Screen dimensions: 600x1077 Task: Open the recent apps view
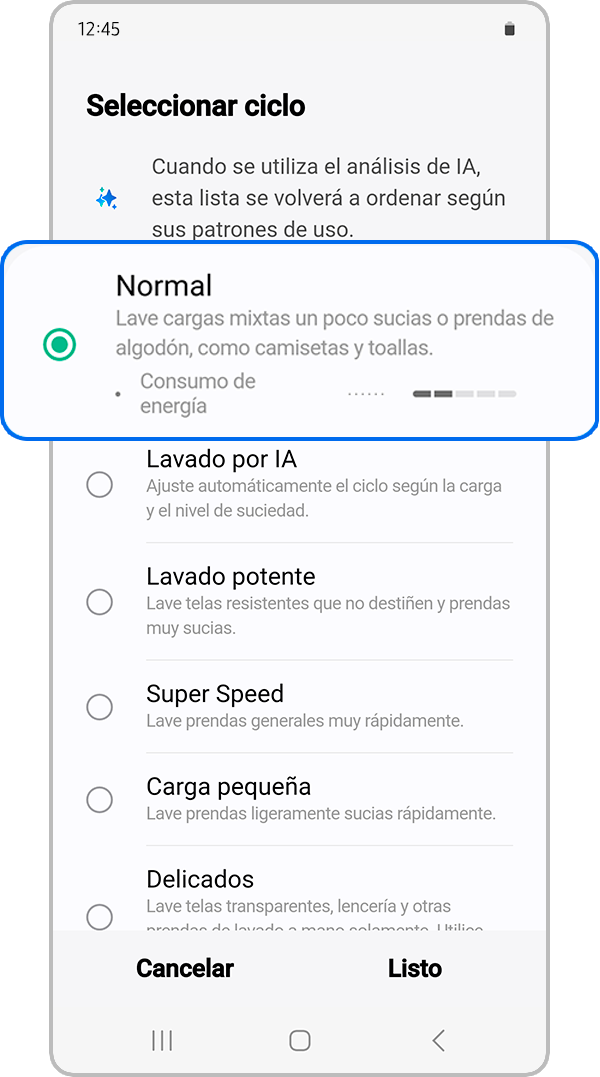point(162,1040)
